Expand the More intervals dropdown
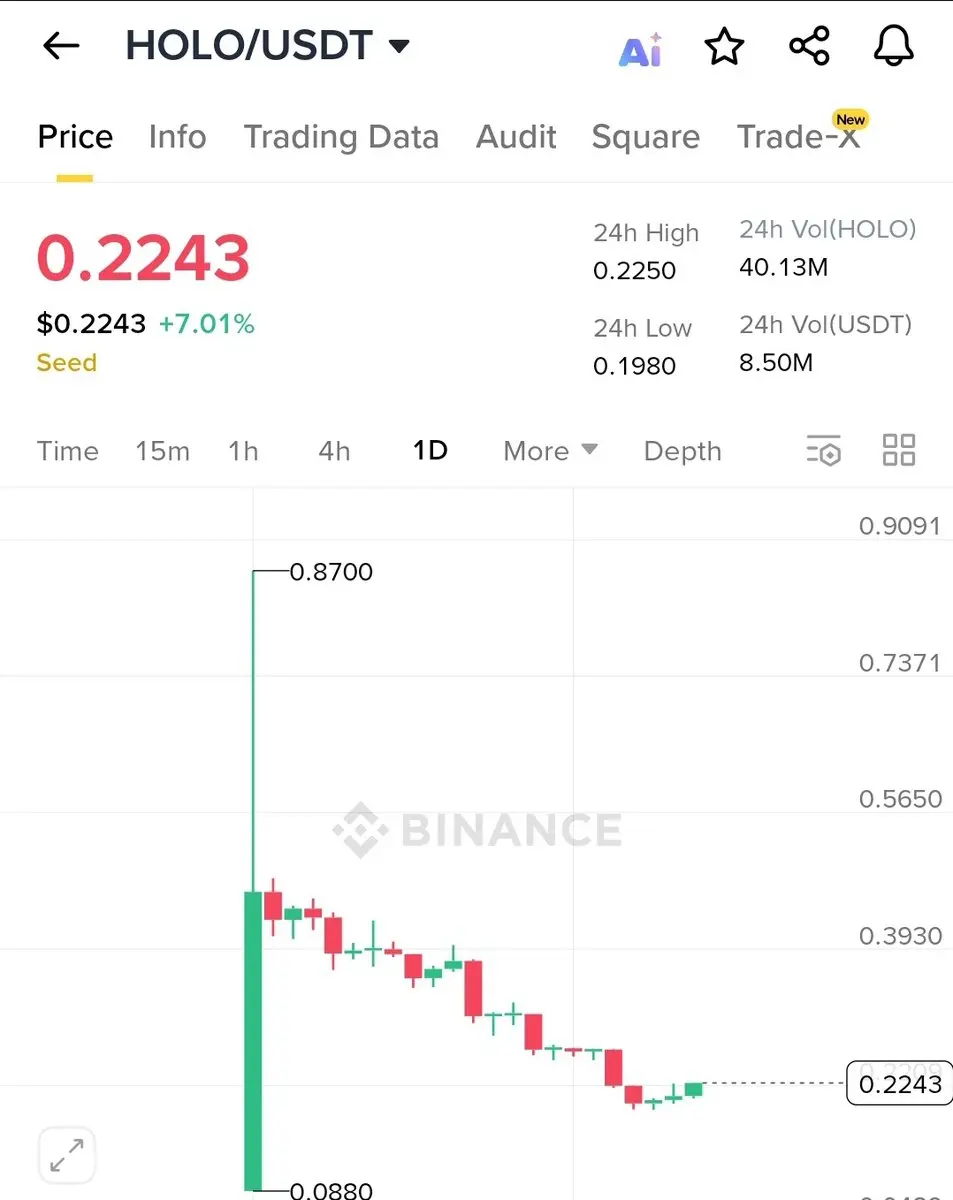 (550, 451)
